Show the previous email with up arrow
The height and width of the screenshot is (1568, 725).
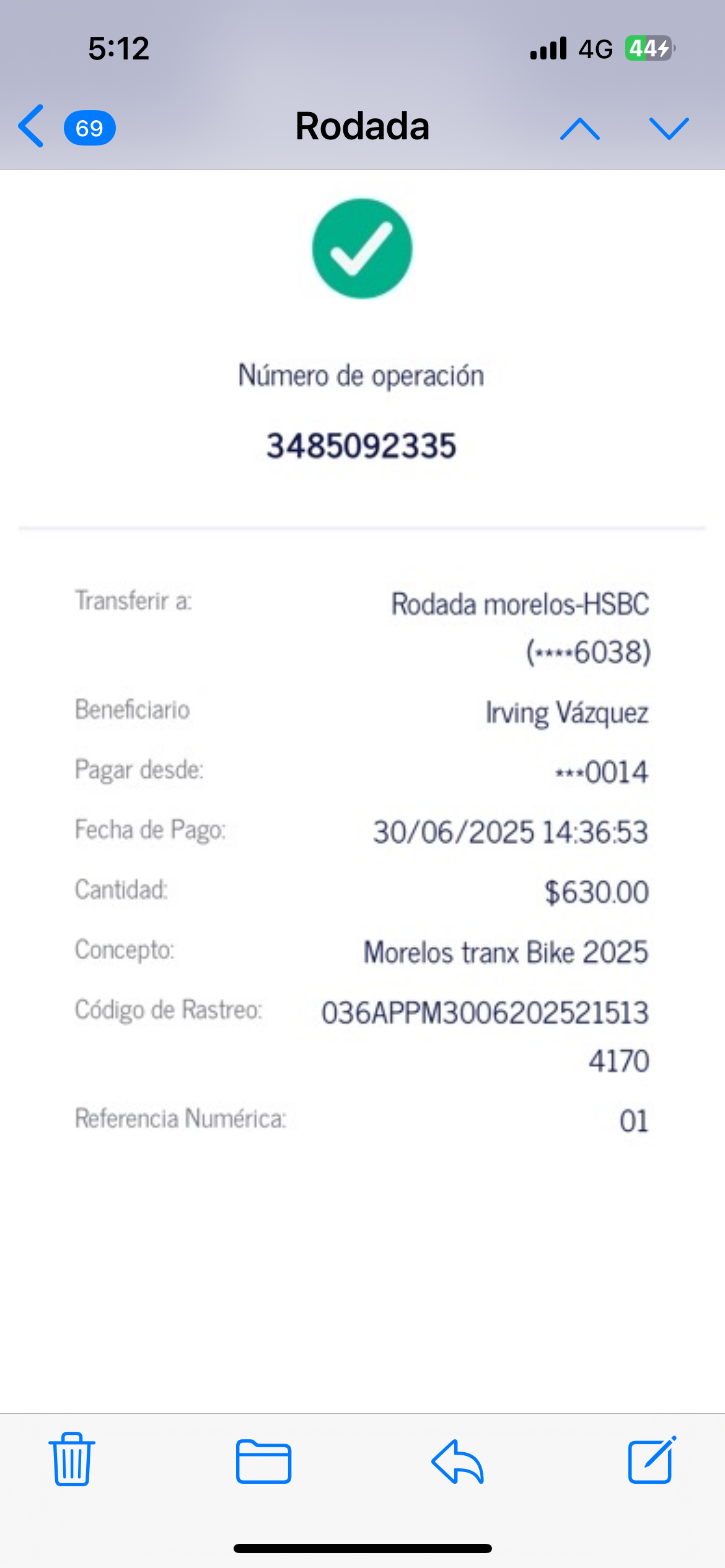pyautogui.click(x=579, y=128)
